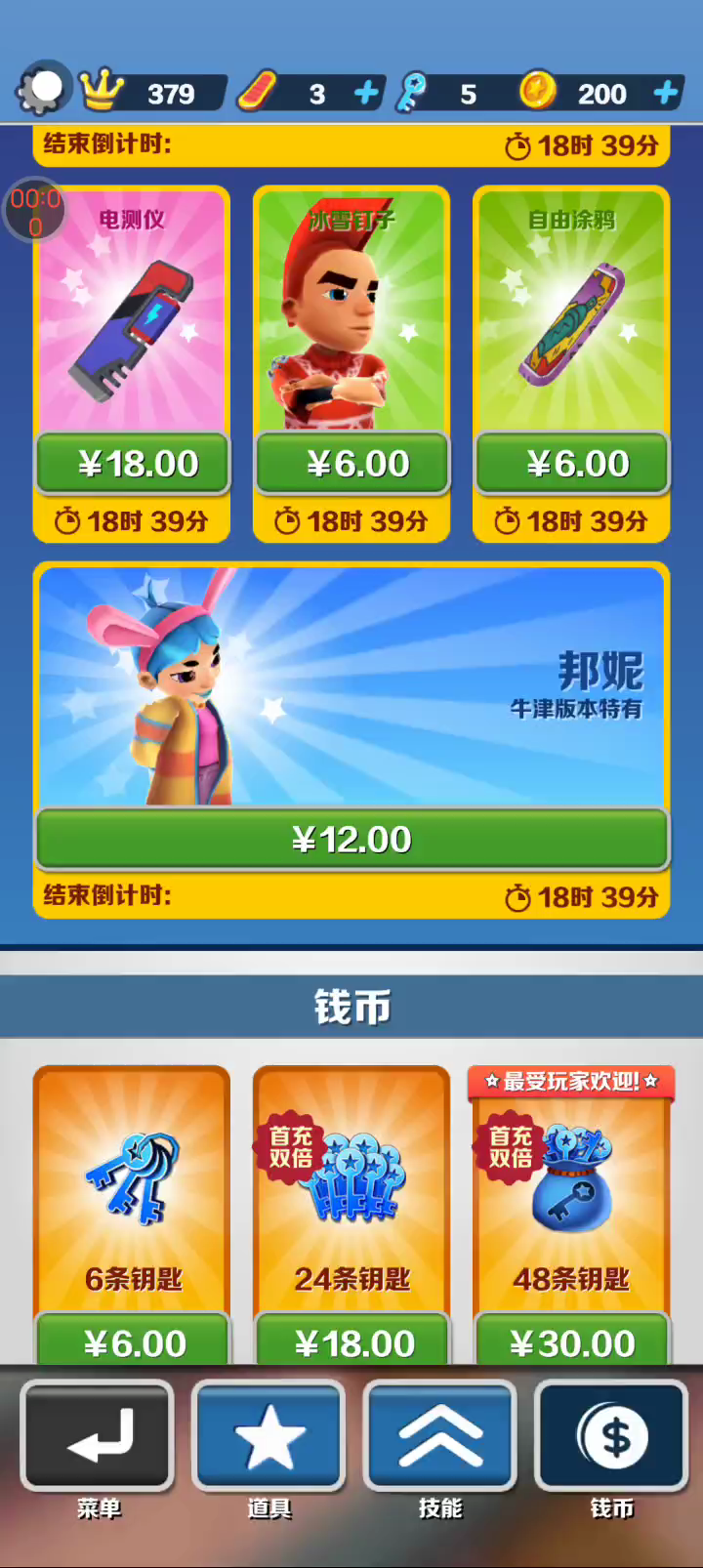Buy 电测仪 for ¥18.00

click(x=133, y=464)
